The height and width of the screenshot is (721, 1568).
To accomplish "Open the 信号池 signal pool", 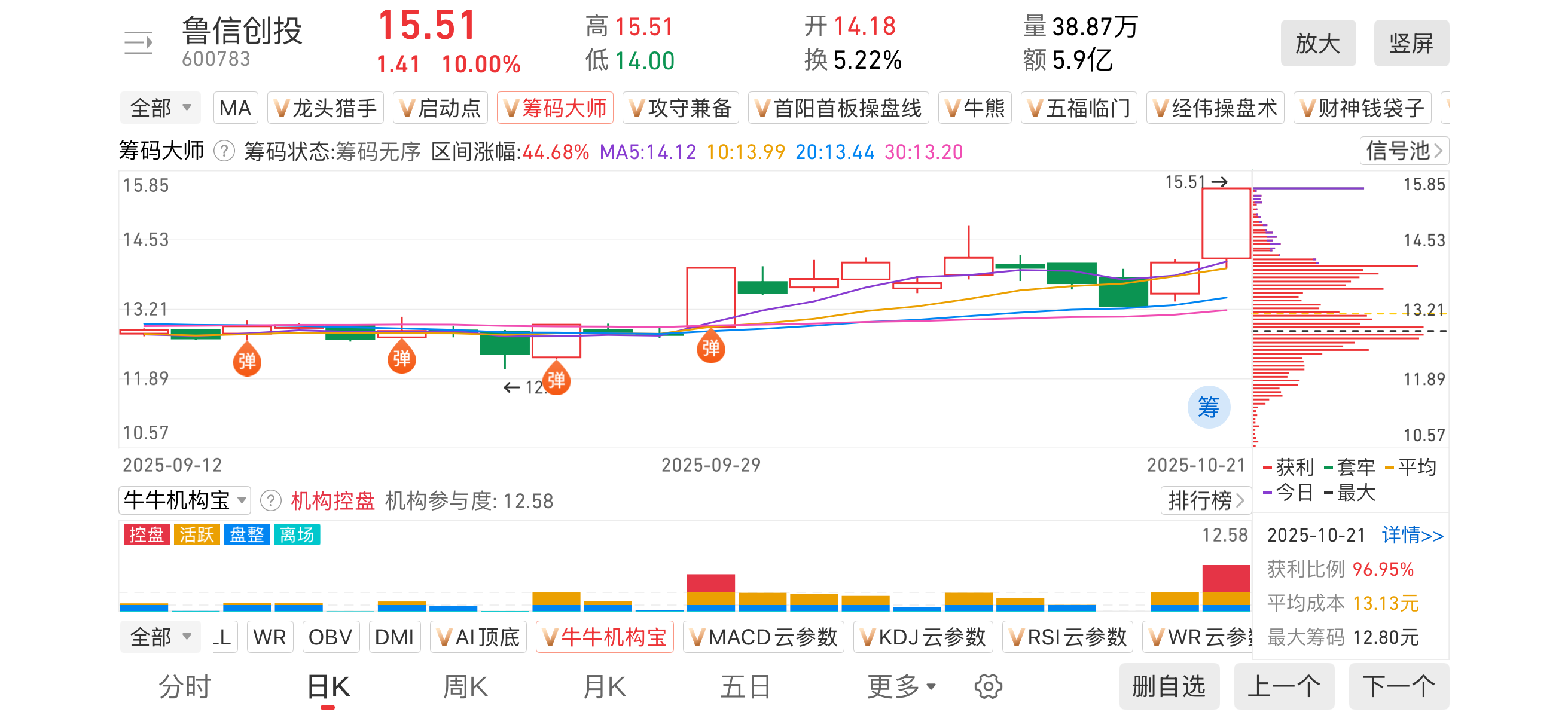I will coord(1403,151).
